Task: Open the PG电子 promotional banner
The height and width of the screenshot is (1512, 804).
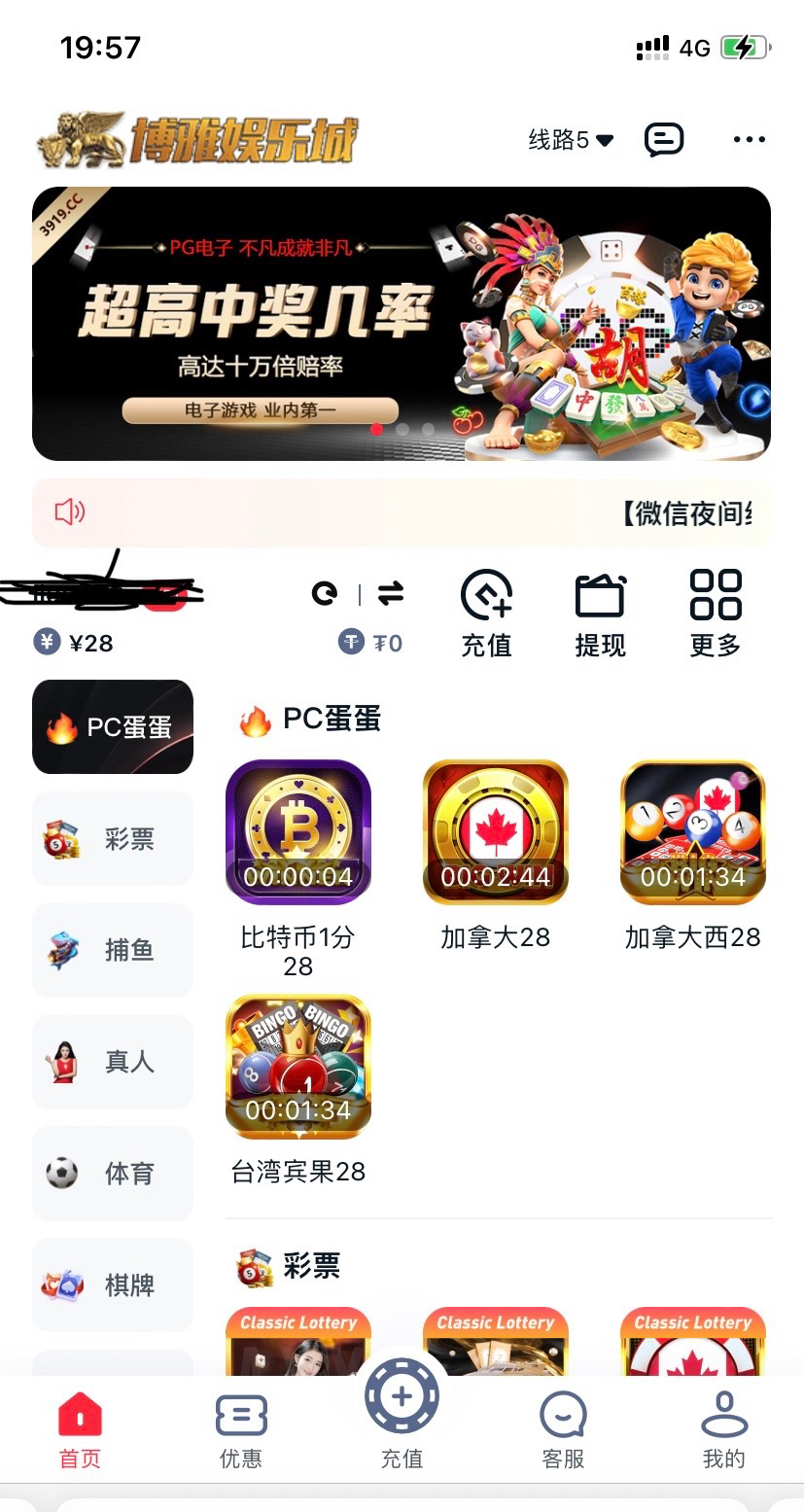Action: tap(401, 323)
